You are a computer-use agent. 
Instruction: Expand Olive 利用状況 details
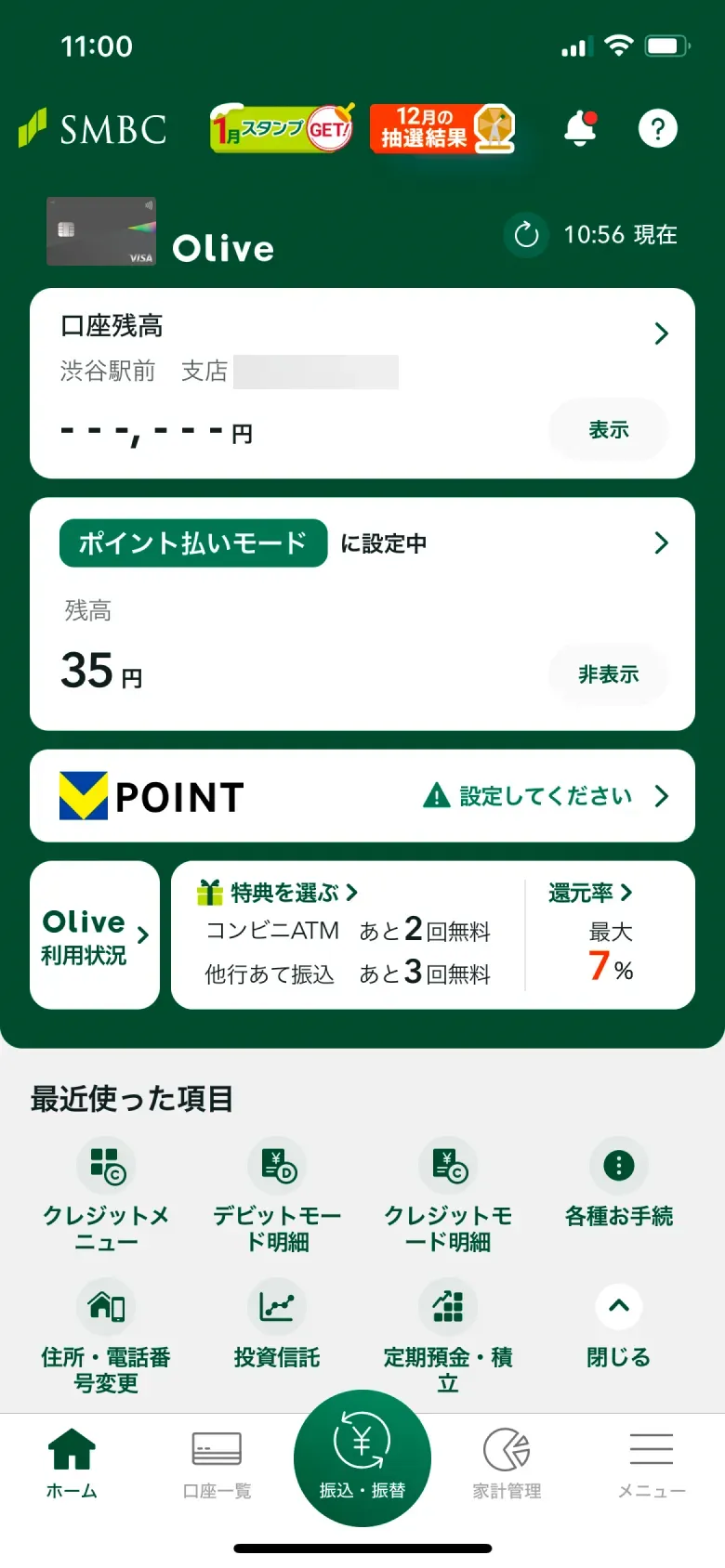(93, 934)
